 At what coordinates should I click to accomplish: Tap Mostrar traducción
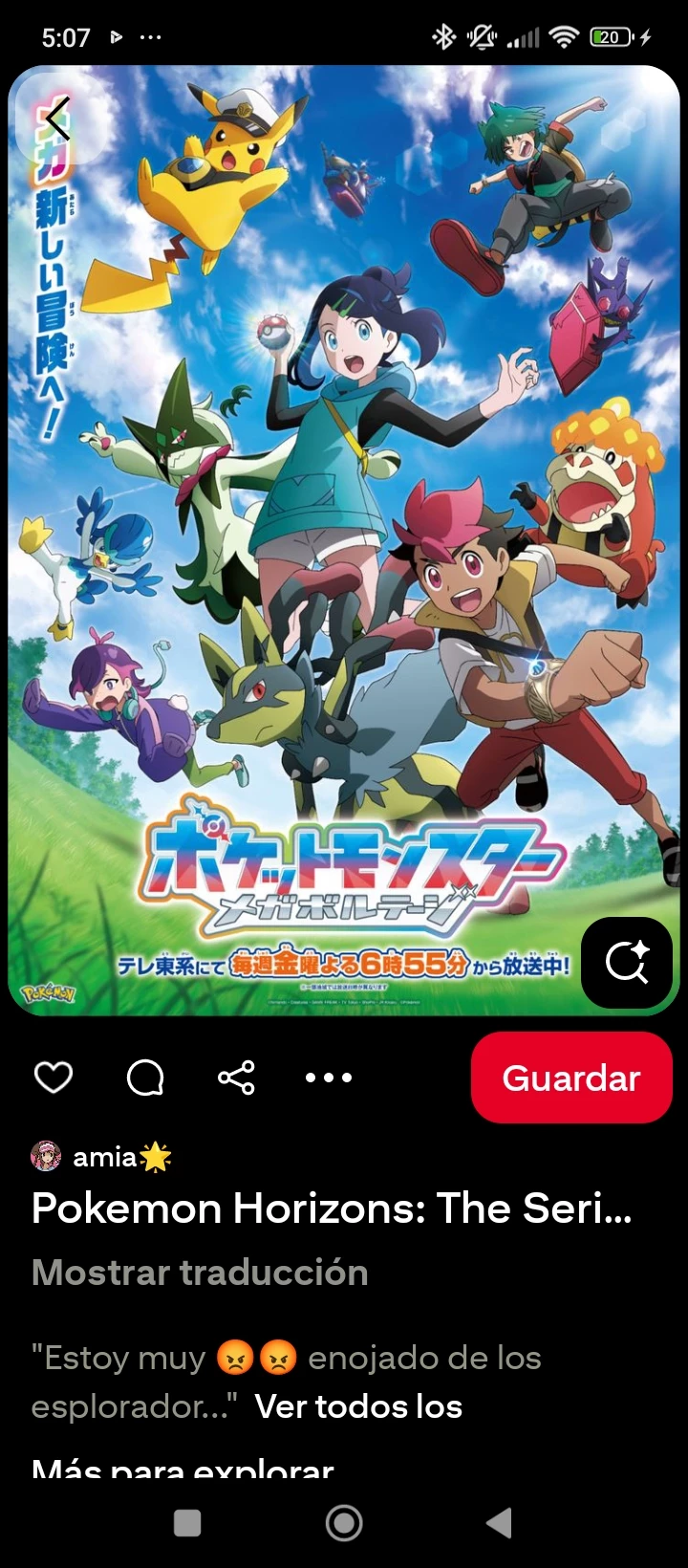(200, 1273)
